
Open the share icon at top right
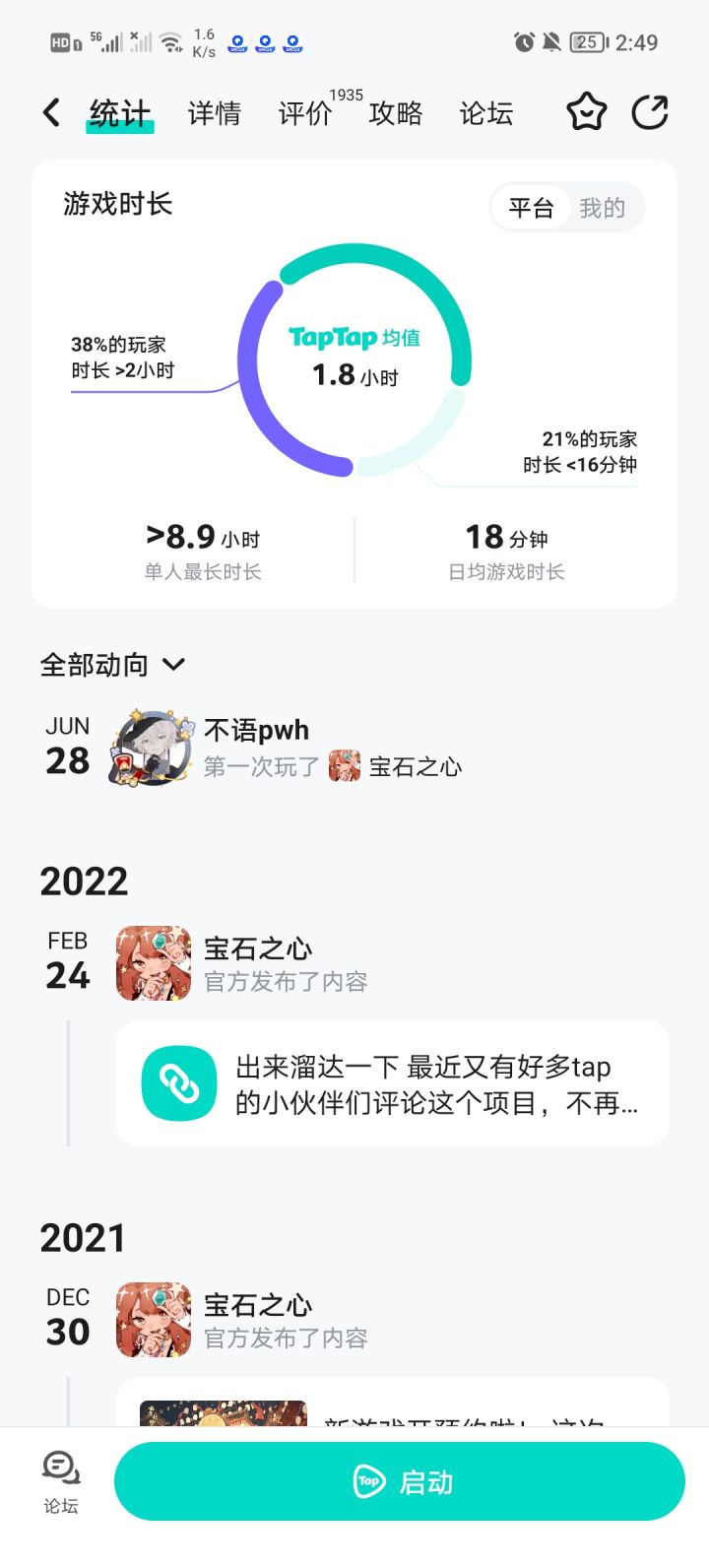click(x=651, y=113)
